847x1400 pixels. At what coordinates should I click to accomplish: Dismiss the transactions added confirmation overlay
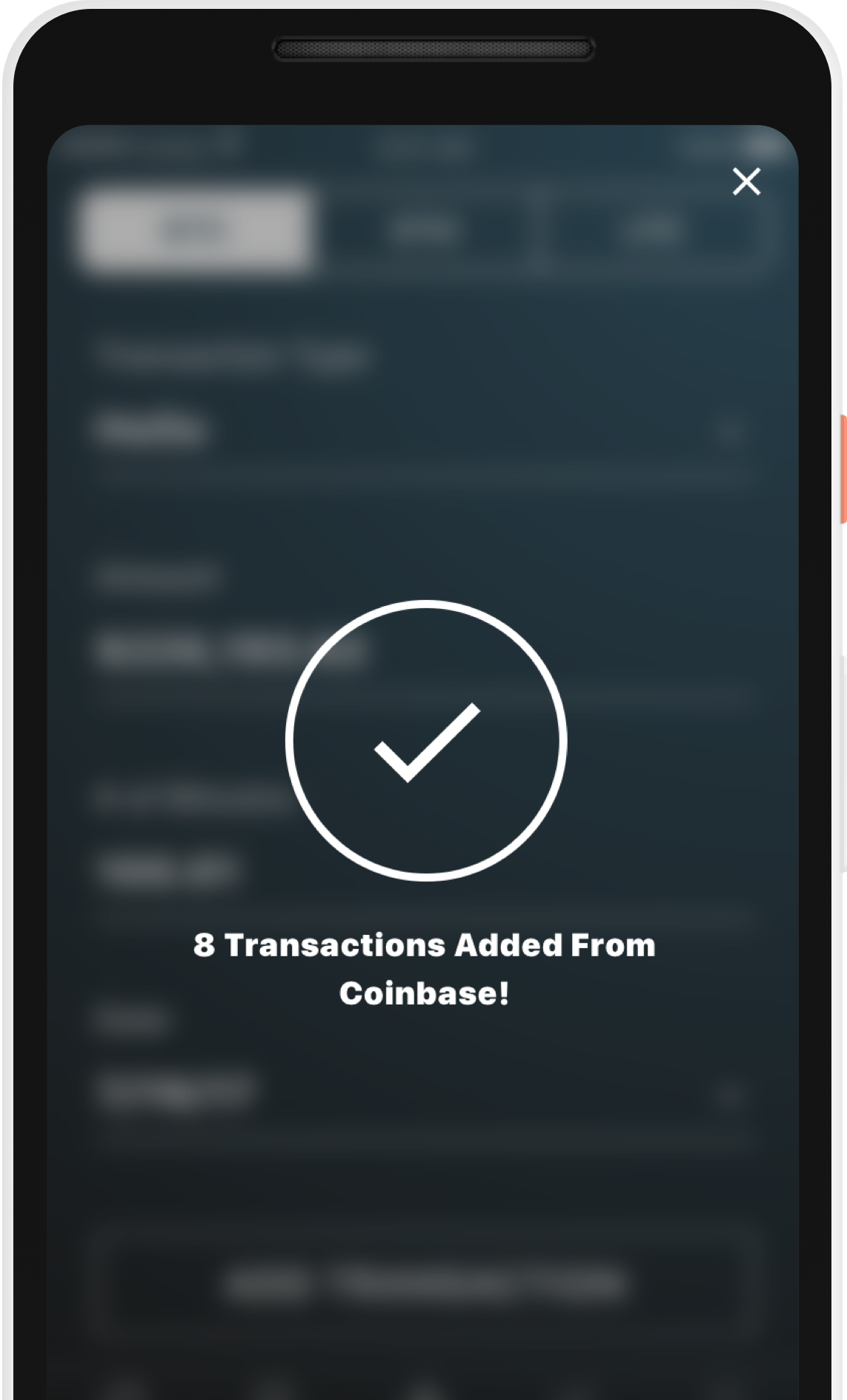[746, 181]
